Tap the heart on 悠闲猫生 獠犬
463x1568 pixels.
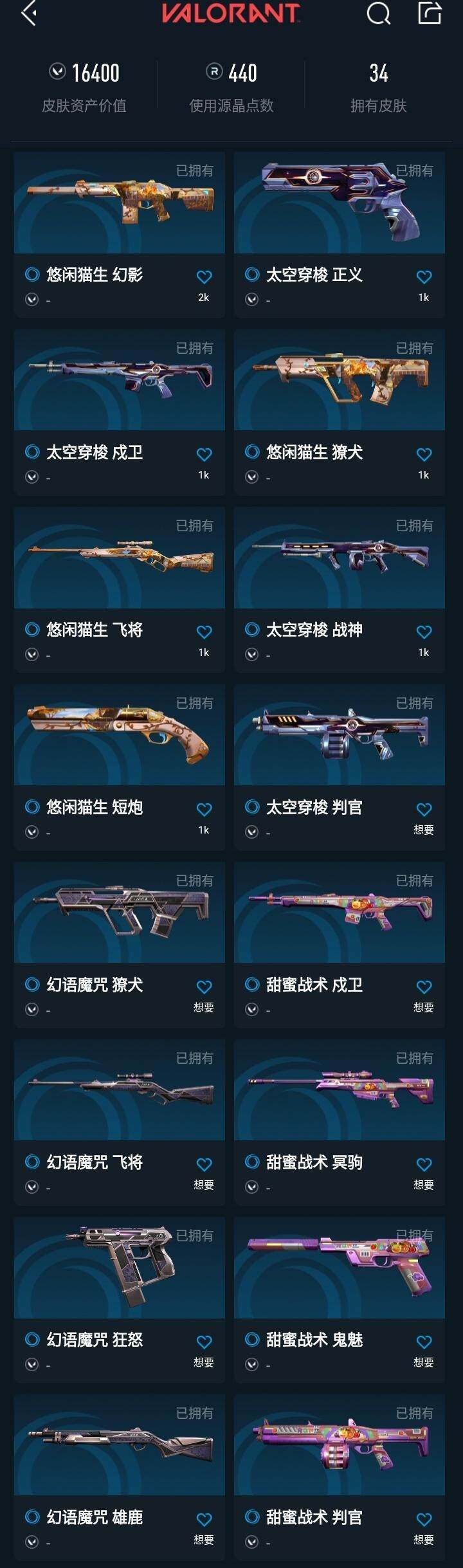click(424, 455)
